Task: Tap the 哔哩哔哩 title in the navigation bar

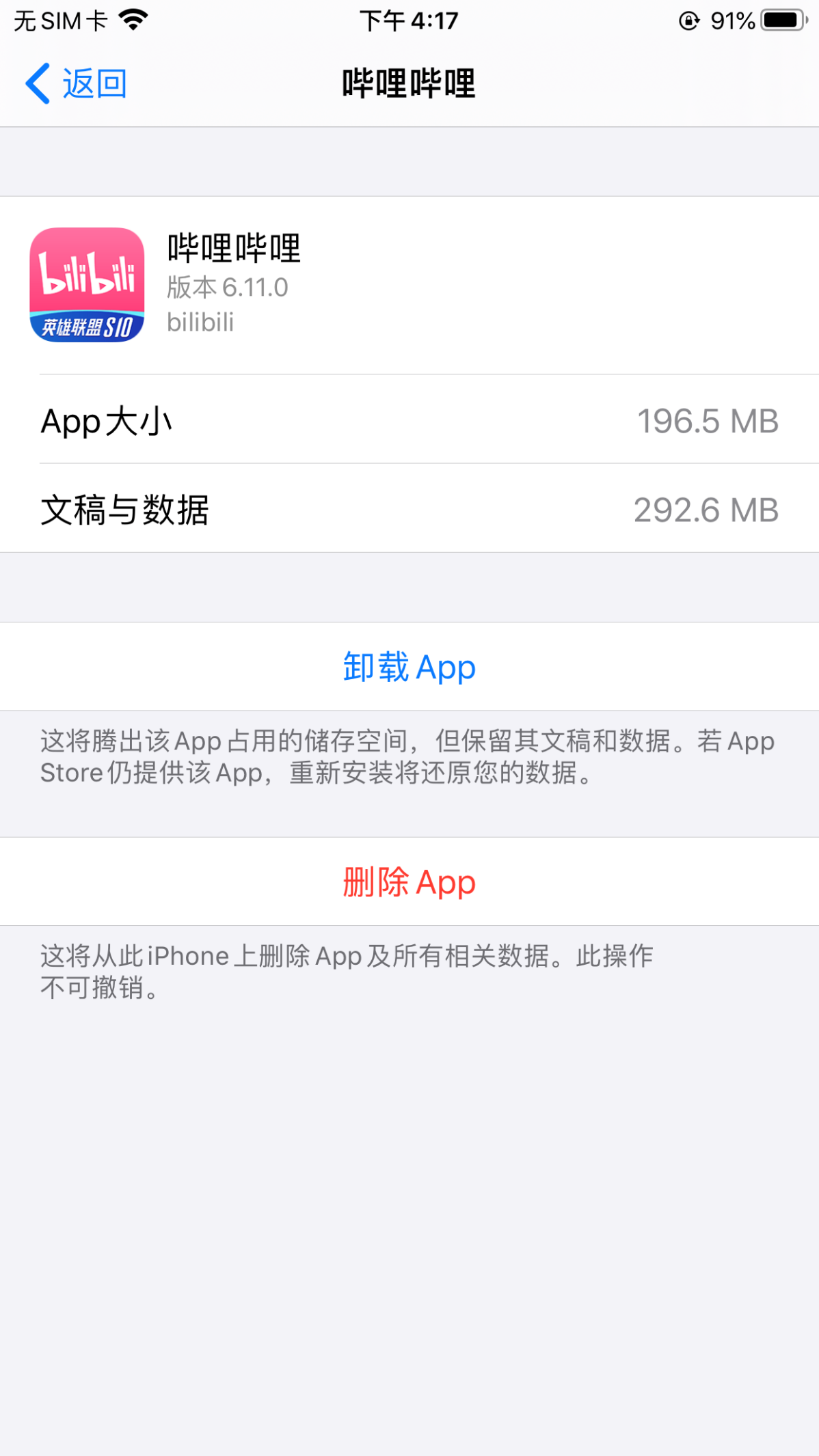Action: [x=409, y=82]
